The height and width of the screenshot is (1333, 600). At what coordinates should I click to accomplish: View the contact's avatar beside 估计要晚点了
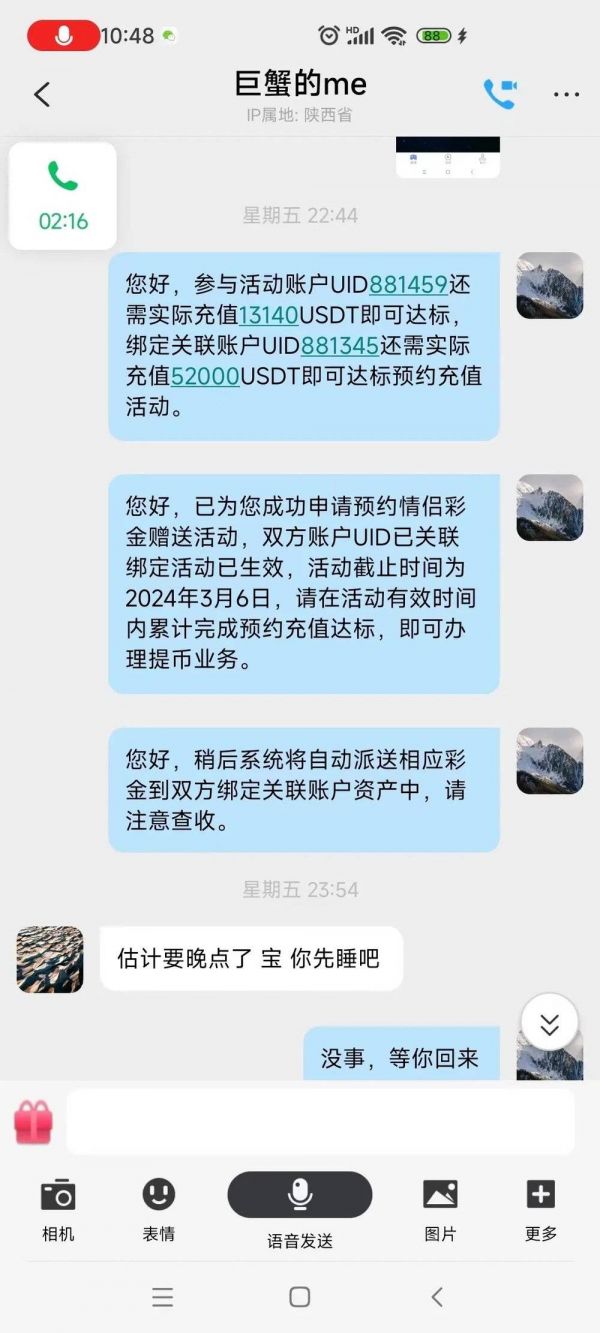(x=50, y=959)
